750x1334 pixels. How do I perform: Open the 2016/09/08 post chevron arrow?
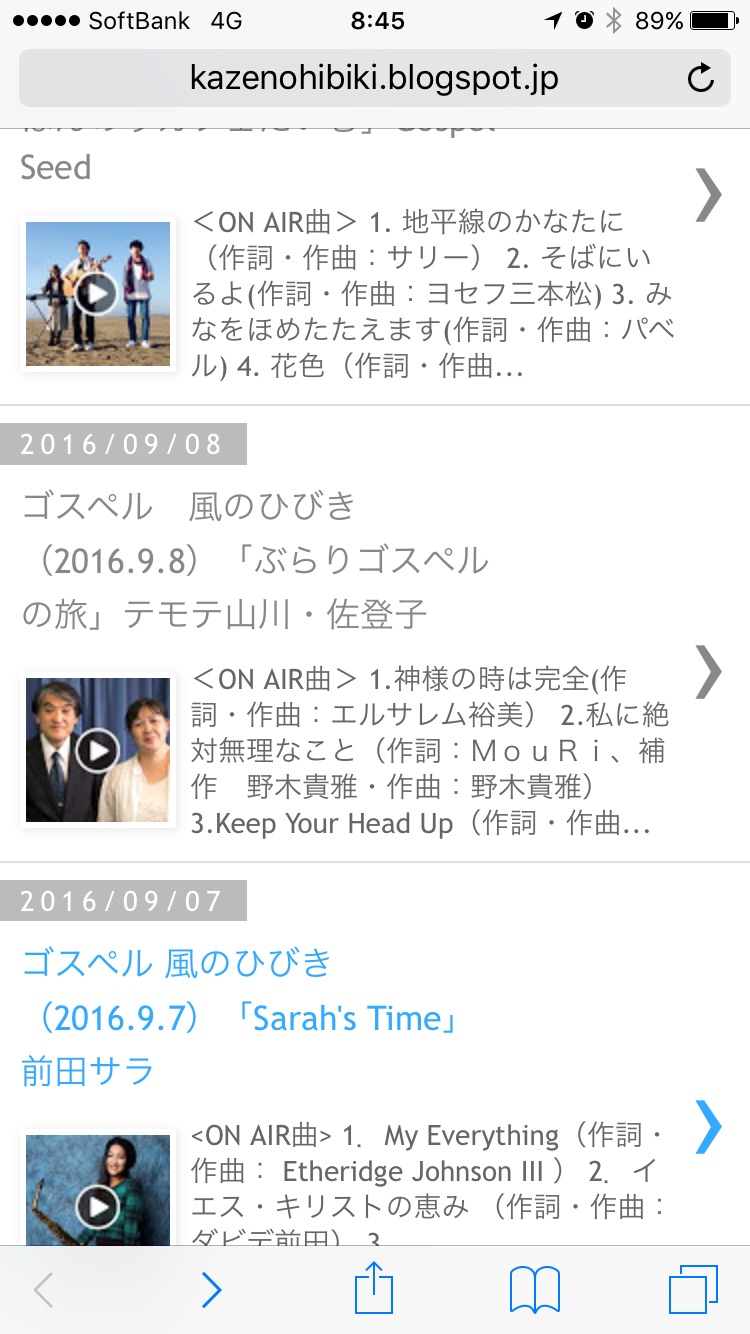(x=708, y=671)
